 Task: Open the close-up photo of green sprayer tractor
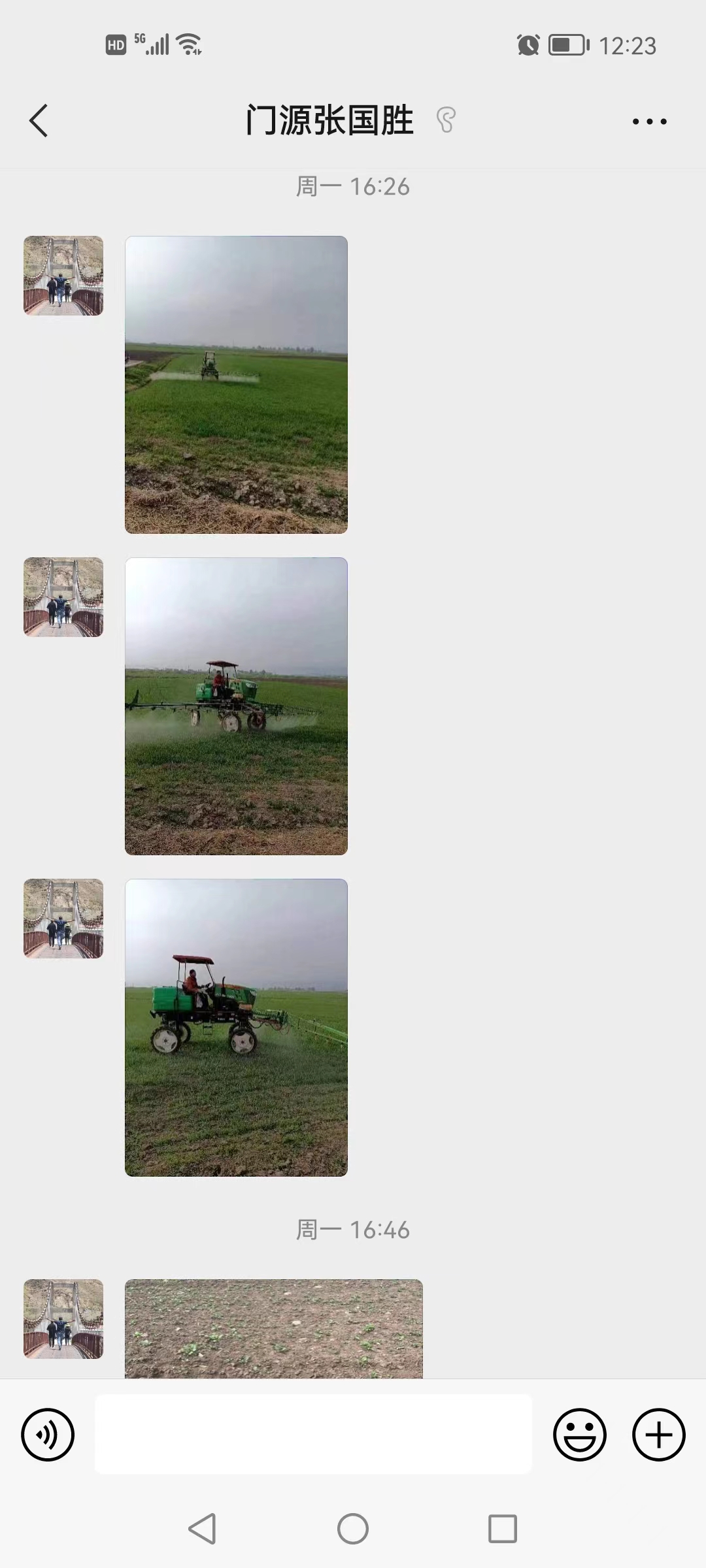click(x=236, y=1027)
